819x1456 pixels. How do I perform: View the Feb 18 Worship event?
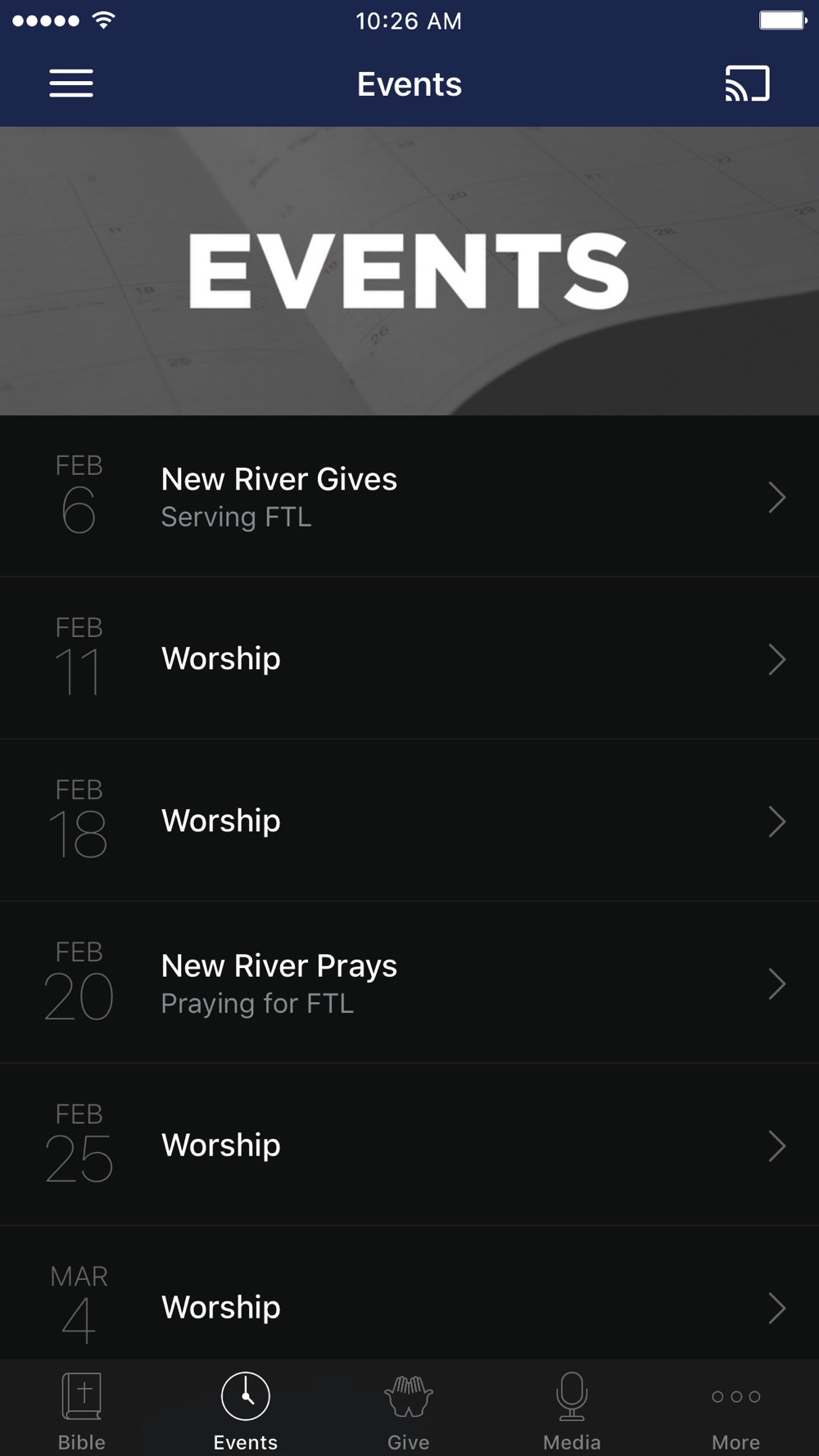[x=409, y=821]
